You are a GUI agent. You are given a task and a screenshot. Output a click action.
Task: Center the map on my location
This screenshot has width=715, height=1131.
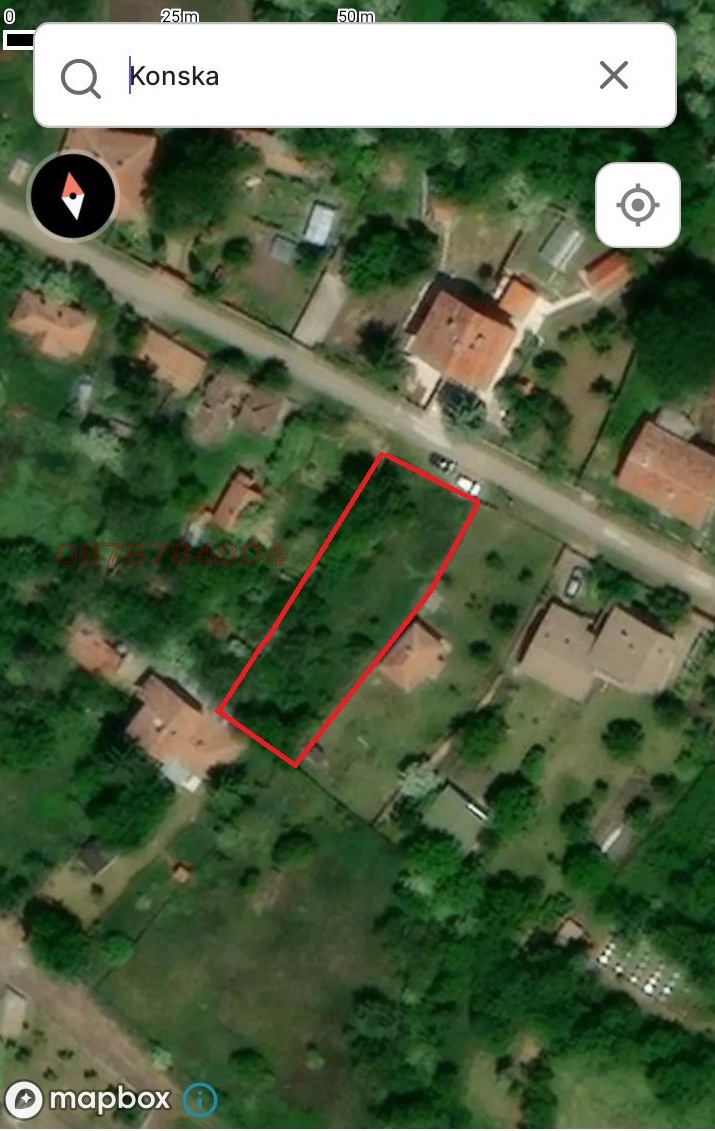638,205
